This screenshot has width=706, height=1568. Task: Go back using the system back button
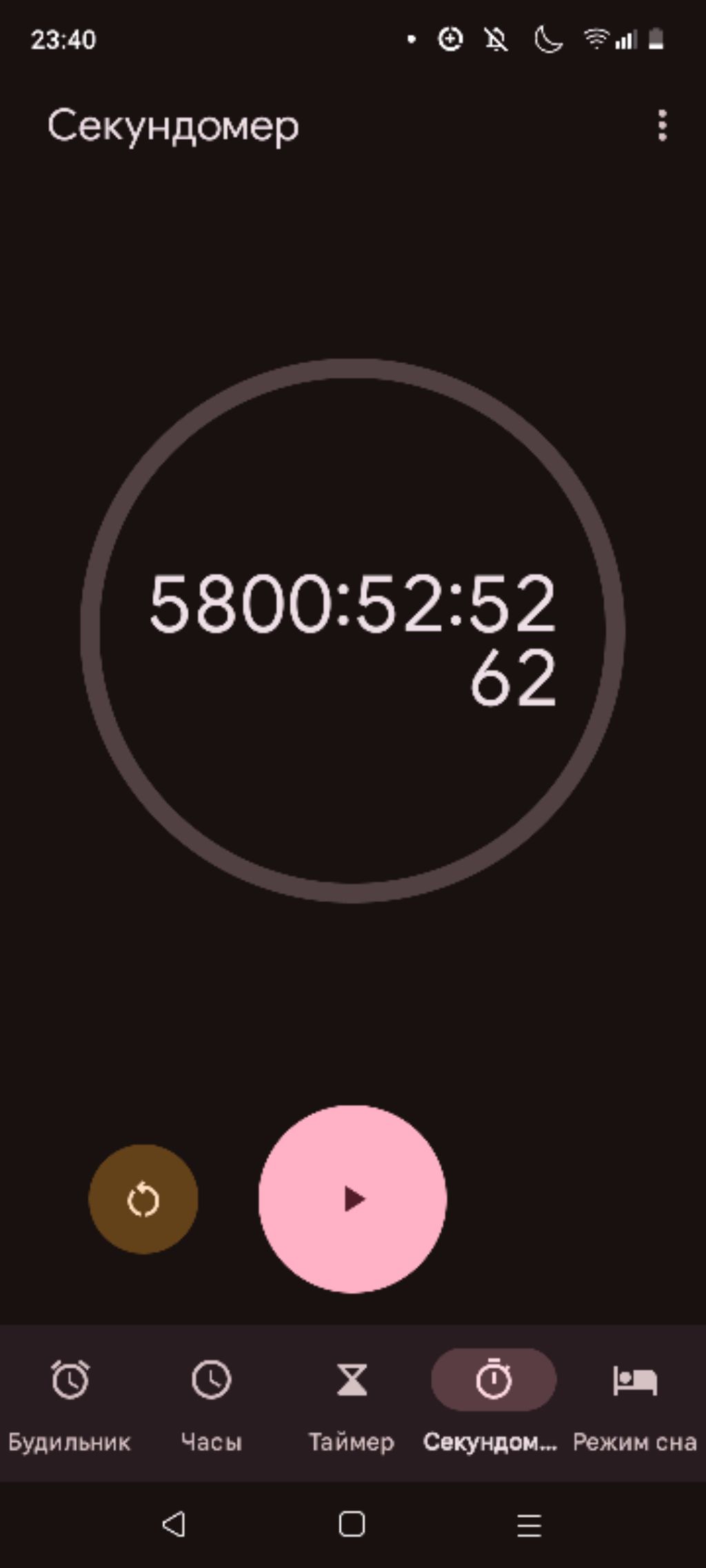(x=174, y=1524)
